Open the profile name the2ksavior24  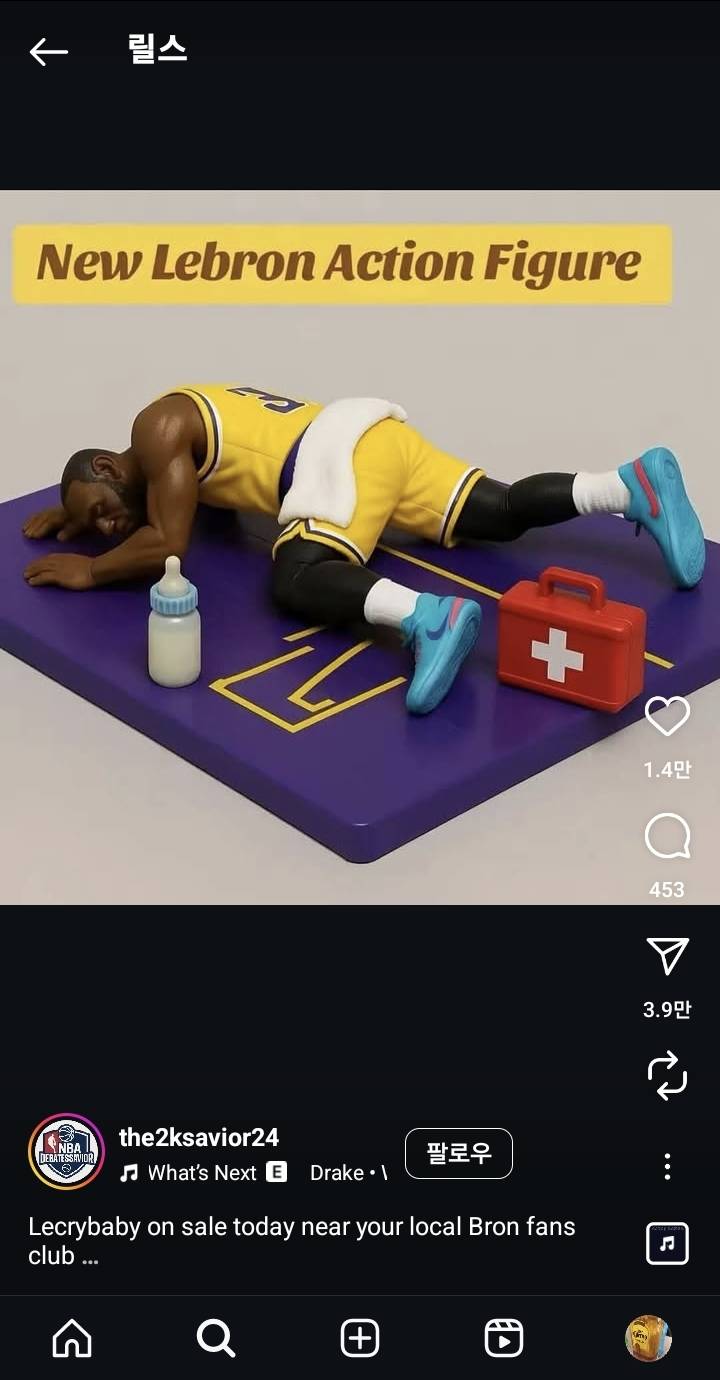click(x=198, y=1137)
